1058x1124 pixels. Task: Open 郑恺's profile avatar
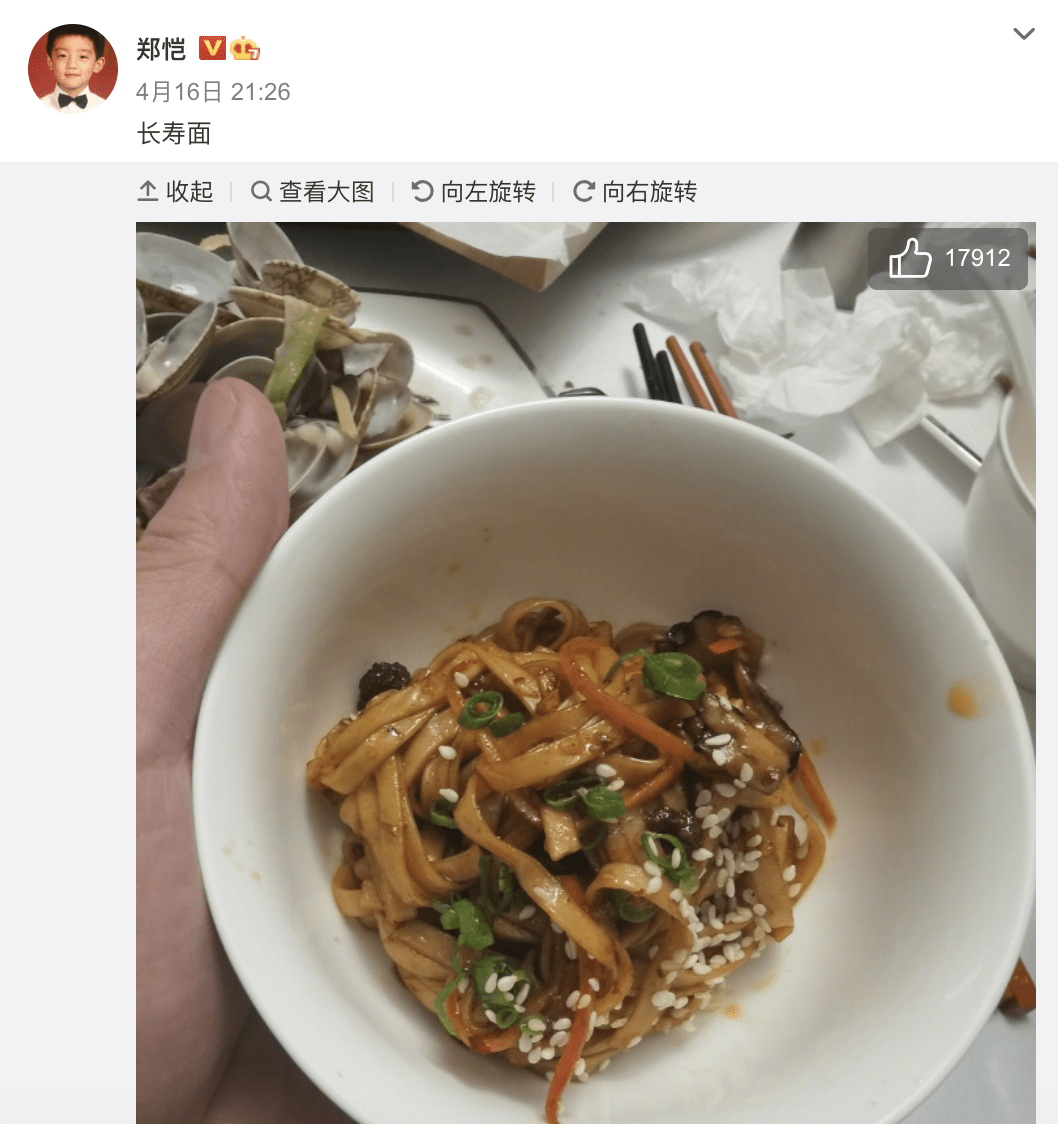click(x=73, y=69)
